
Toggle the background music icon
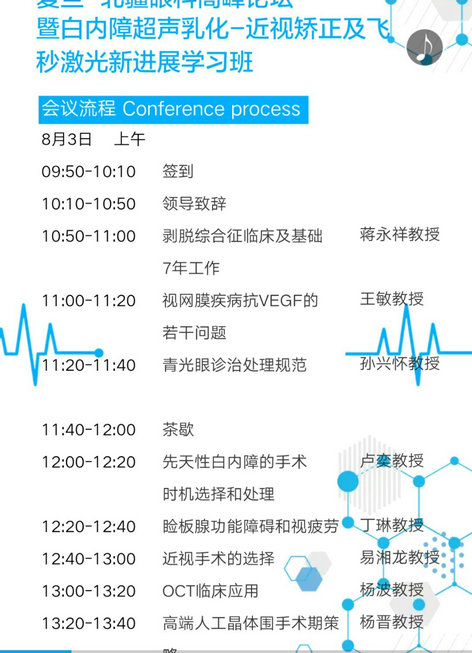tap(425, 47)
